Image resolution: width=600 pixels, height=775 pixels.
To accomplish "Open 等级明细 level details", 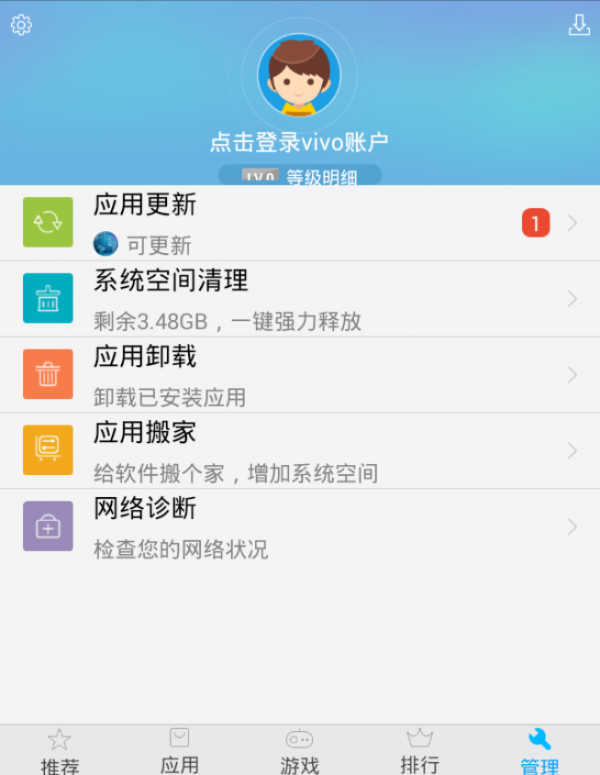I will point(300,176).
